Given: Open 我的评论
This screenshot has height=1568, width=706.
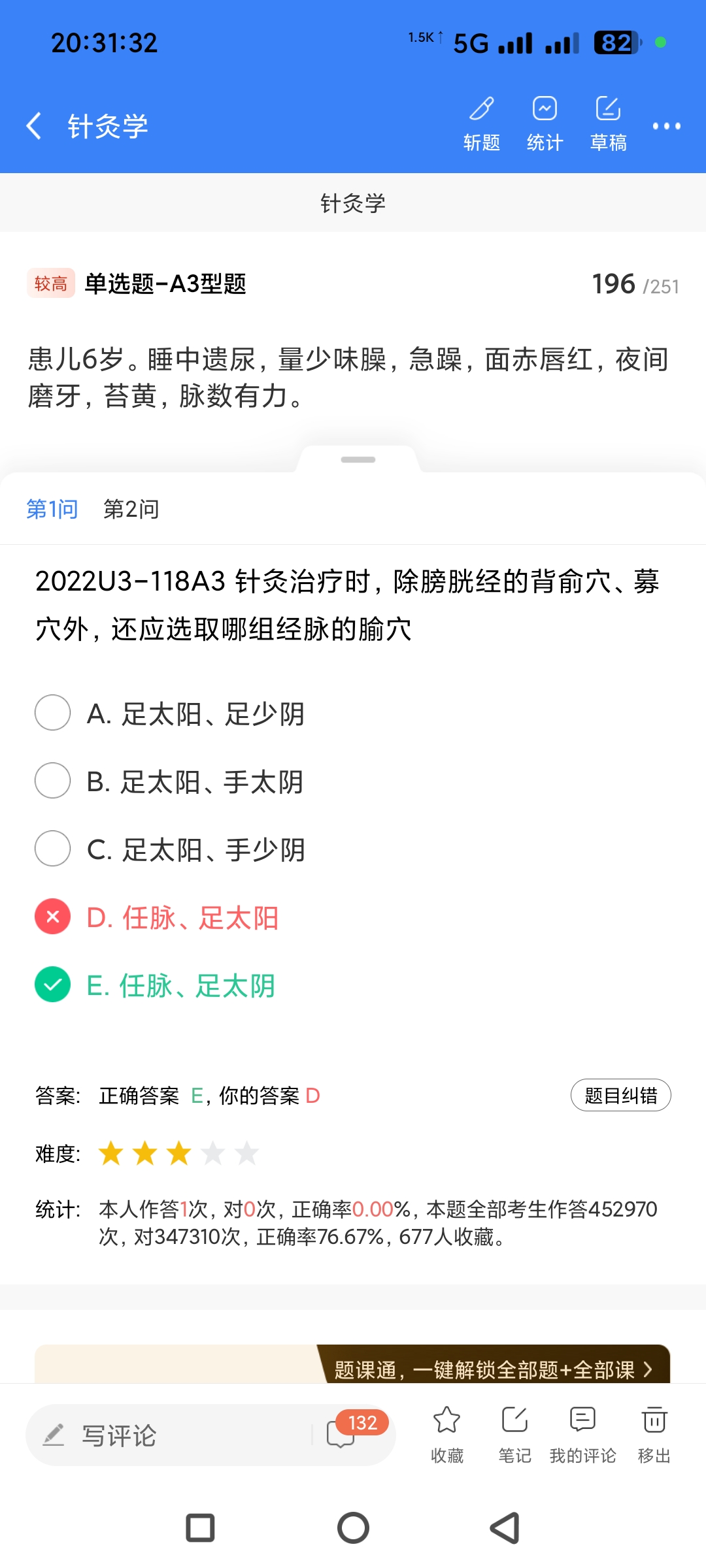Looking at the screenshot, I should click(x=582, y=1433).
